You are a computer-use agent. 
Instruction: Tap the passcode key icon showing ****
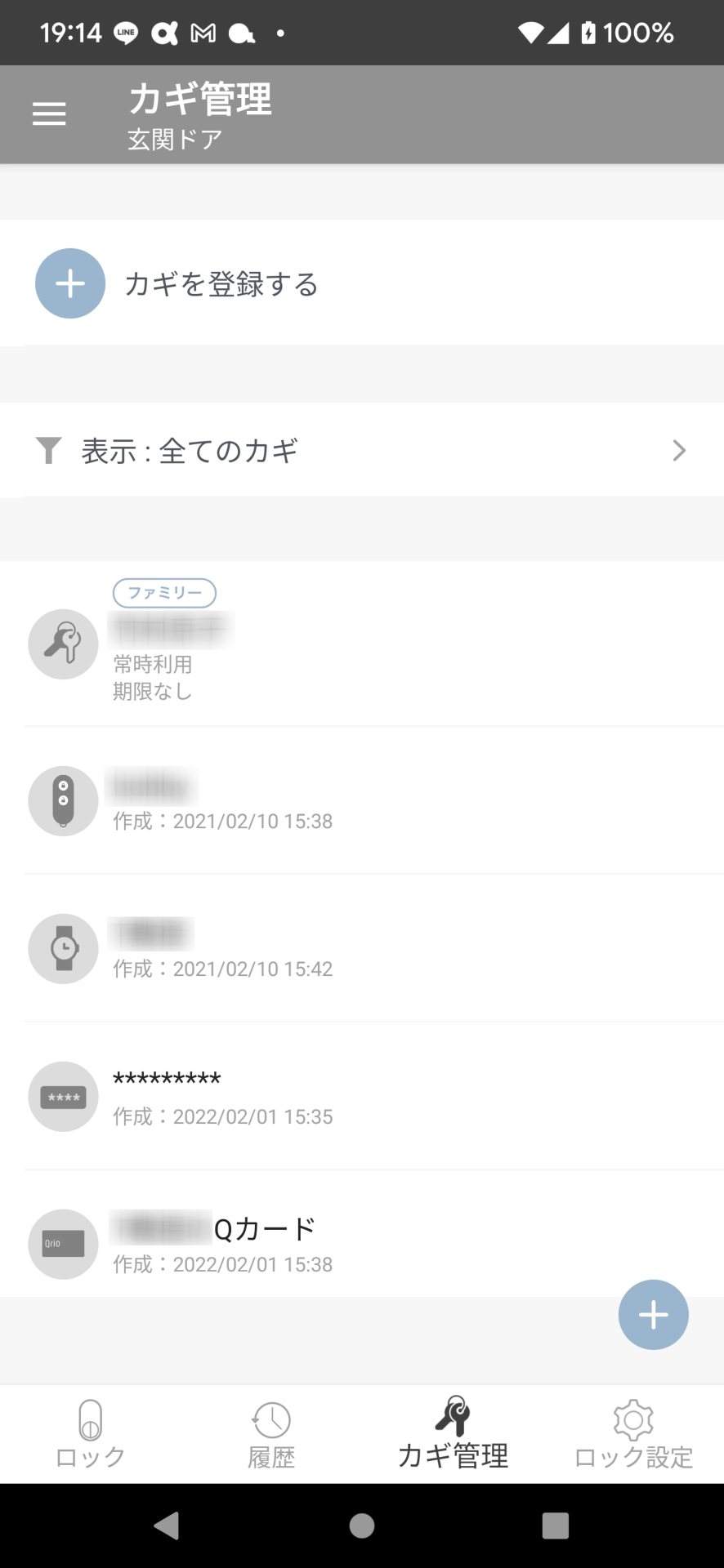pos(63,1097)
